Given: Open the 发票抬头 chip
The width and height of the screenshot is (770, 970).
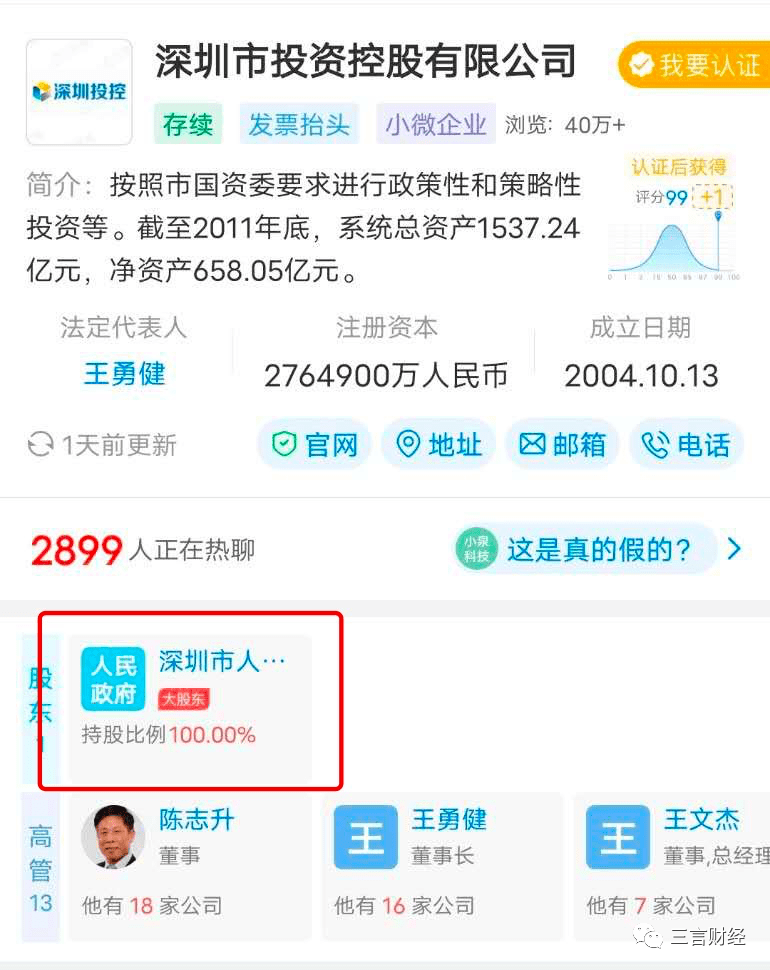Looking at the screenshot, I should (299, 125).
